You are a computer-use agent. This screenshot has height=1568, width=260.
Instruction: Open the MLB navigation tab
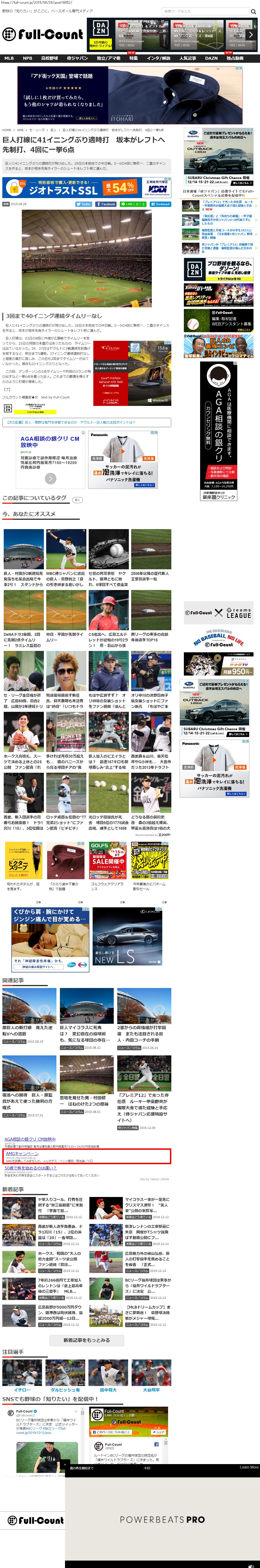(x=9, y=58)
